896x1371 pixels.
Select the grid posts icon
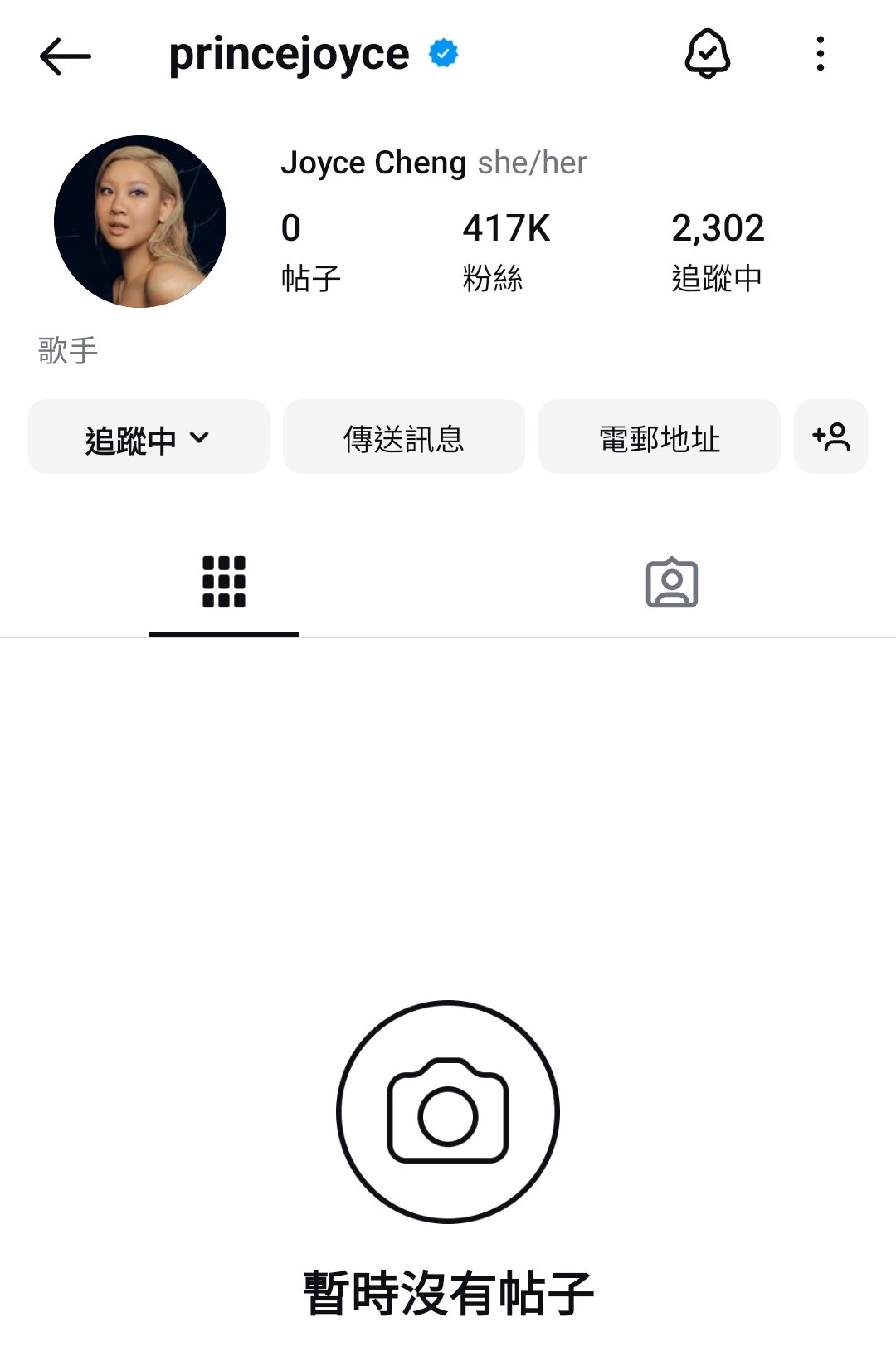[x=223, y=583]
